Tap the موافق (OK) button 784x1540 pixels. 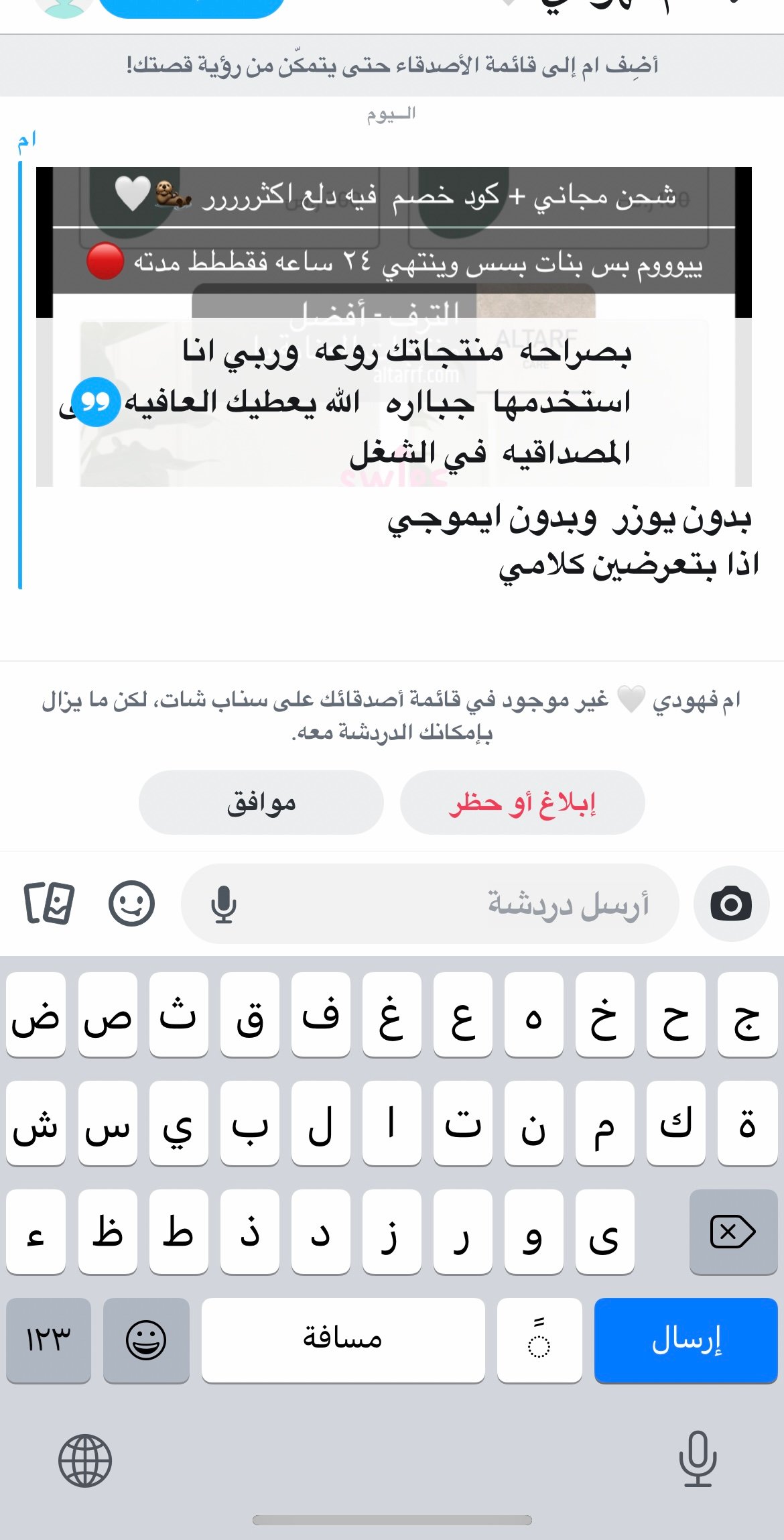[261, 803]
